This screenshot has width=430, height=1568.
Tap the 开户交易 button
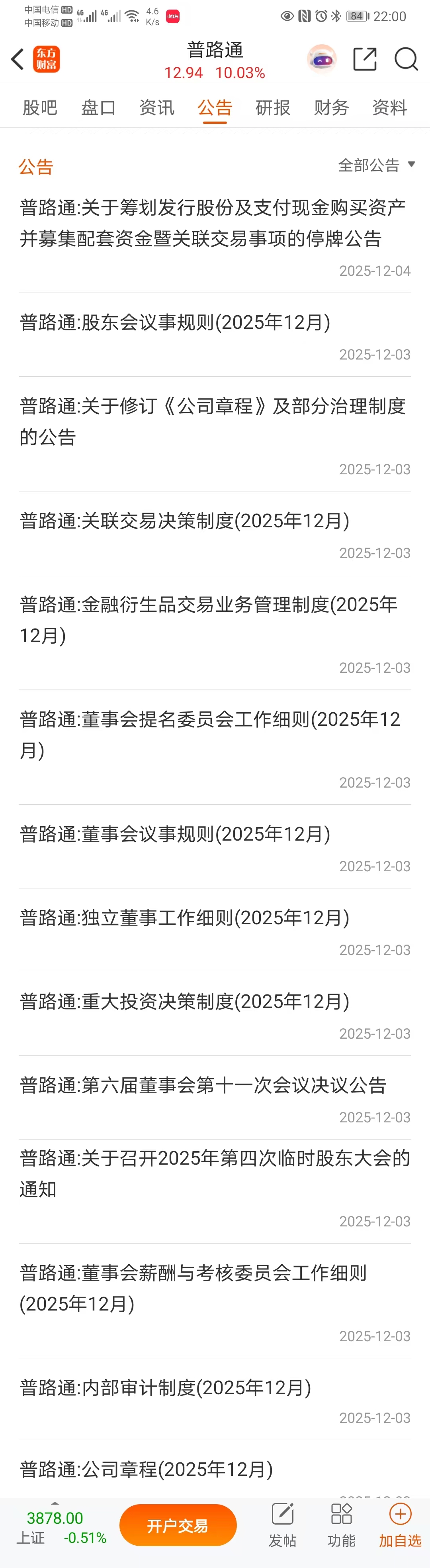click(x=178, y=1525)
